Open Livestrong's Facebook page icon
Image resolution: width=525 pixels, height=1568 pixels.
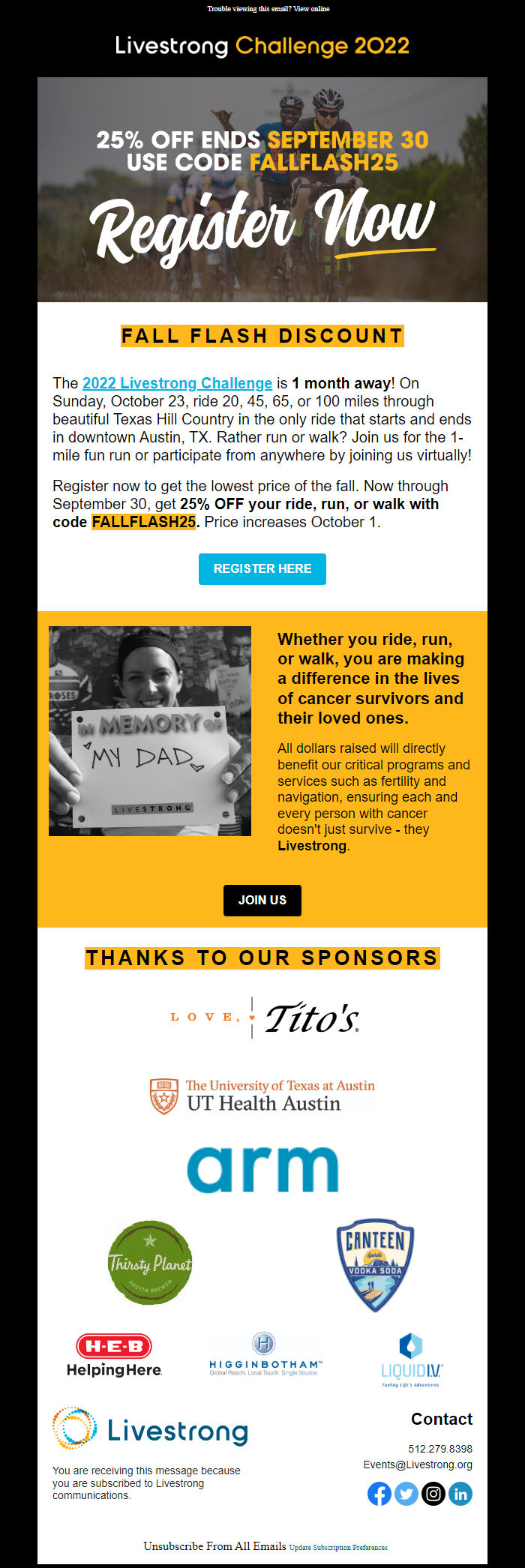379,1494
